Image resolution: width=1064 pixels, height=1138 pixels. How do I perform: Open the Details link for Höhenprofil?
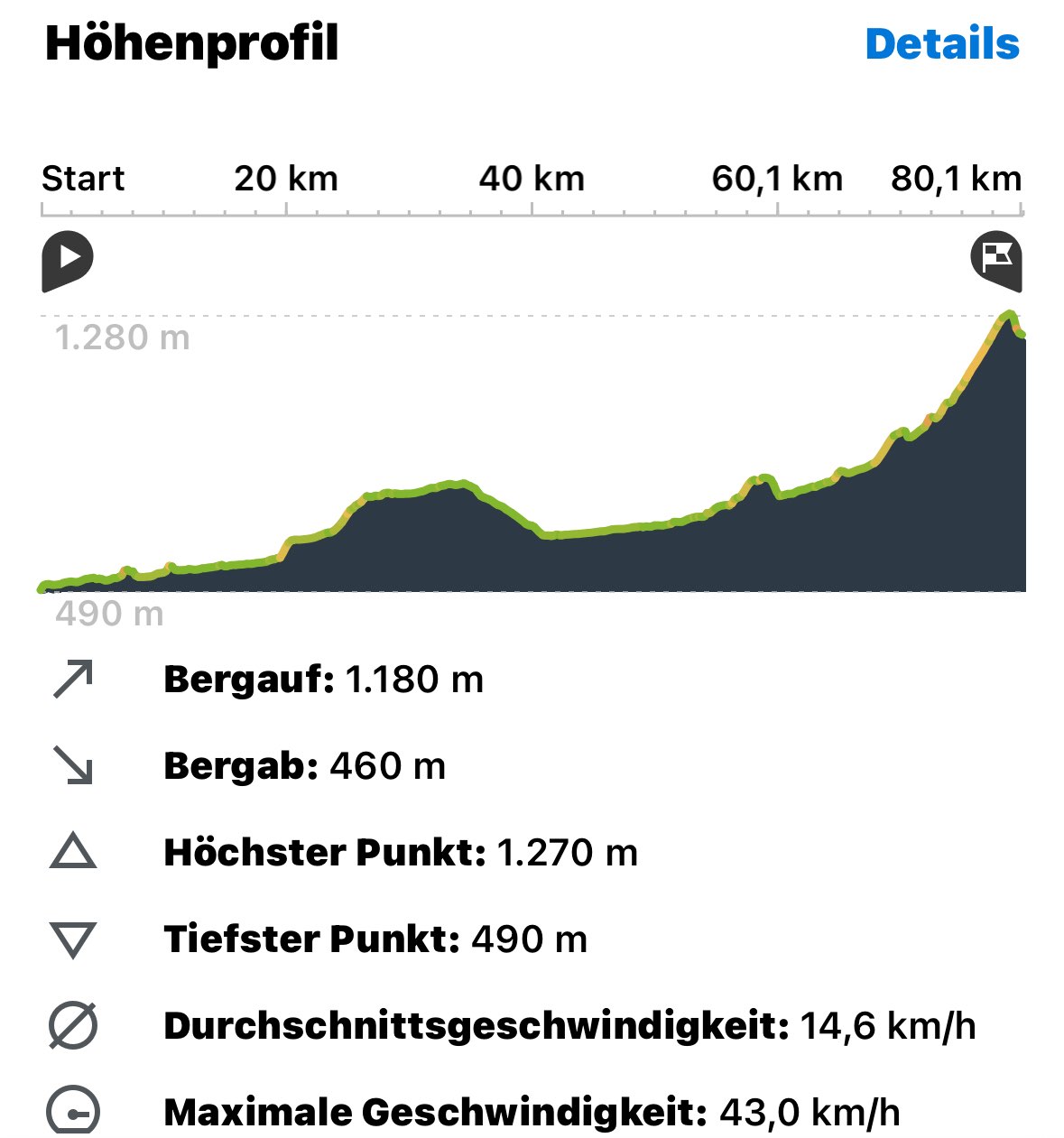pyautogui.click(x=941, y=44)
